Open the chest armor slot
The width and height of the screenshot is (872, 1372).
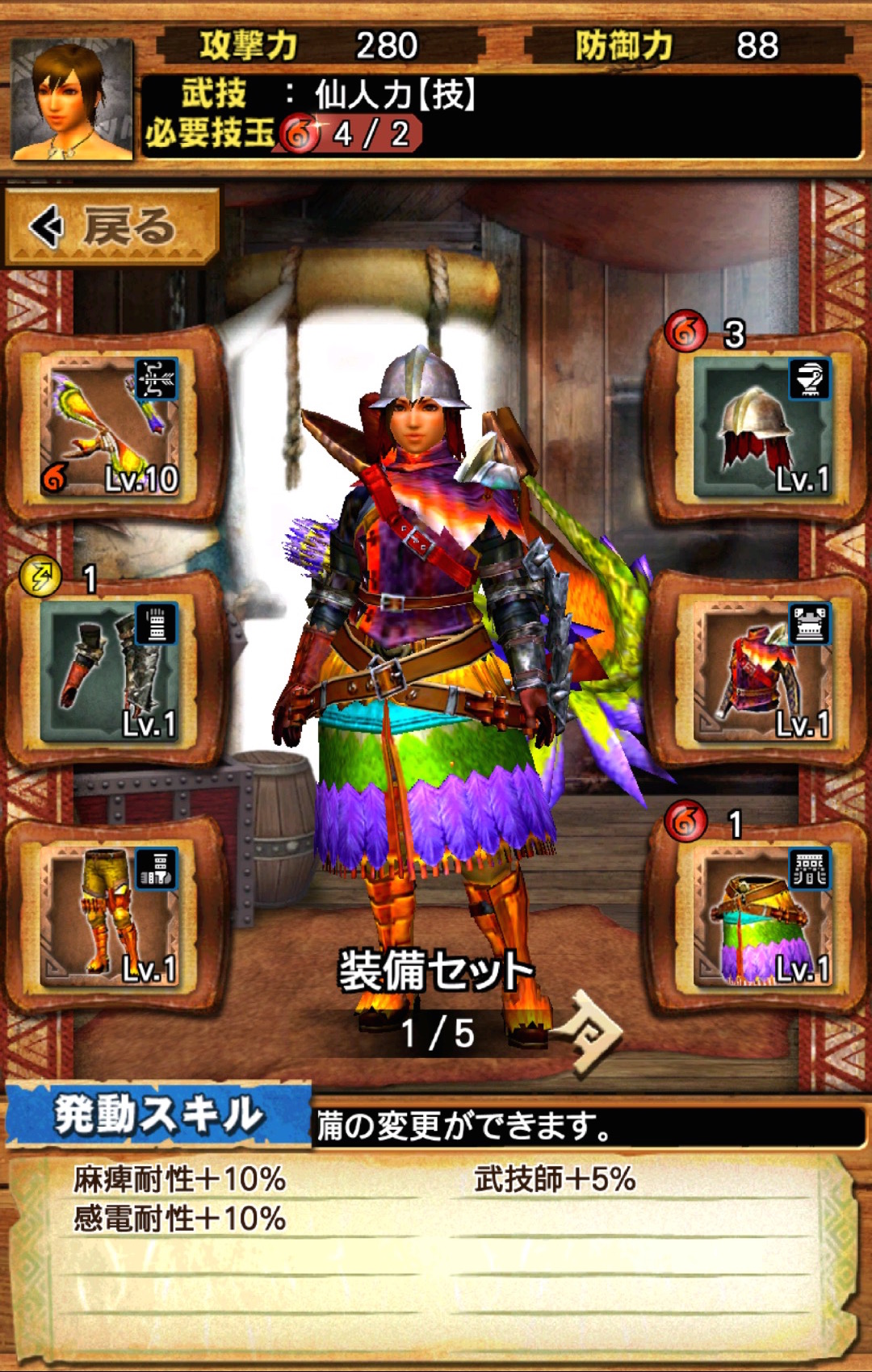(x=760, y=671)
